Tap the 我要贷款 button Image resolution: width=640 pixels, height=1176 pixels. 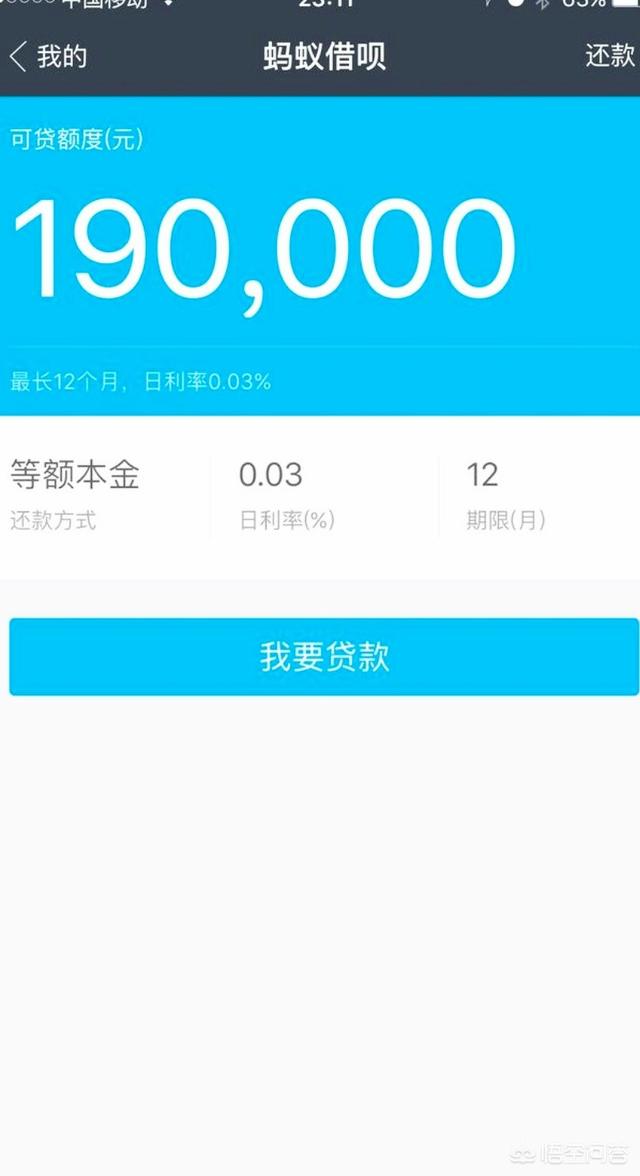click(324, 657)
